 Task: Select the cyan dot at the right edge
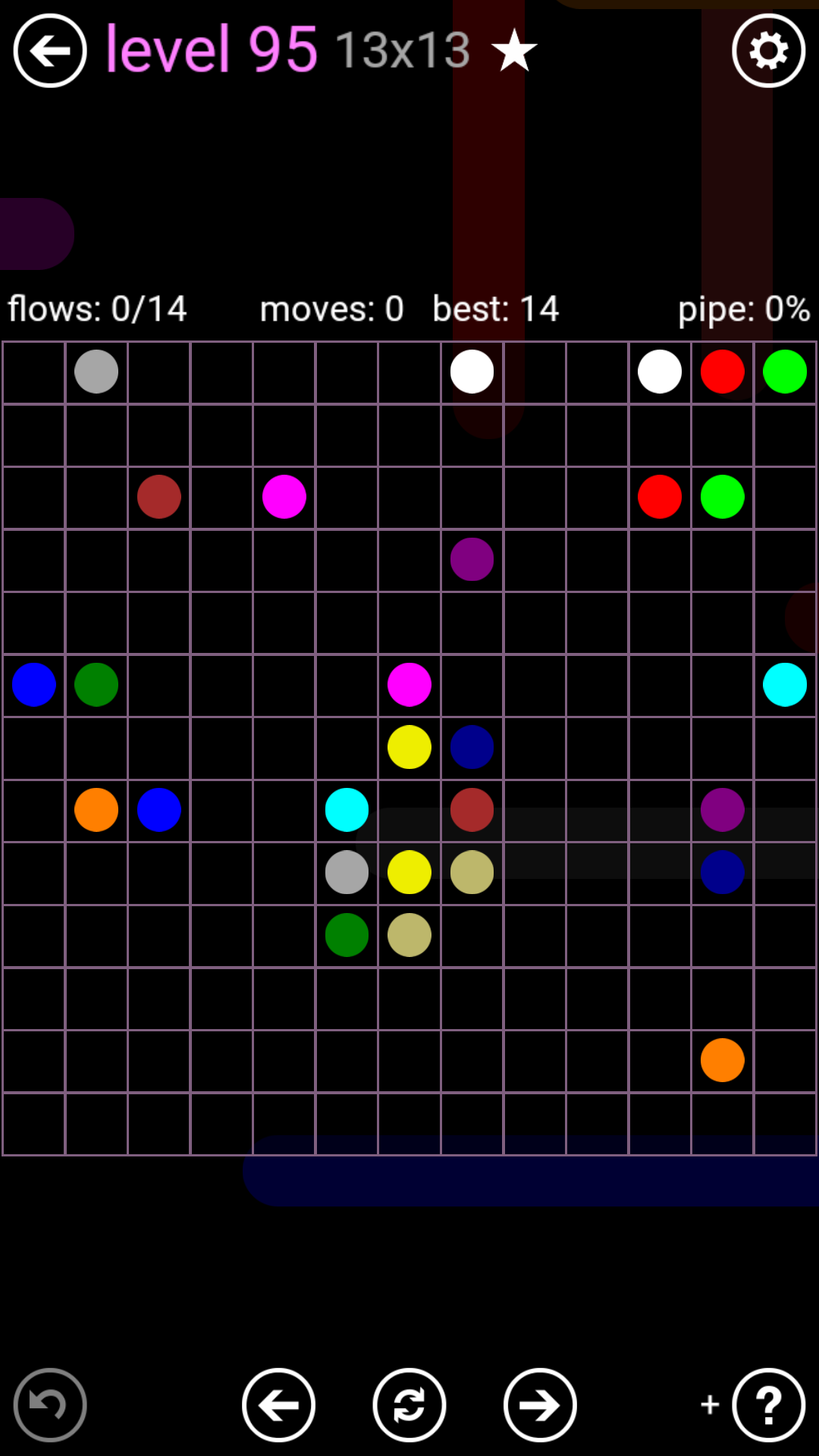(784, 684)
